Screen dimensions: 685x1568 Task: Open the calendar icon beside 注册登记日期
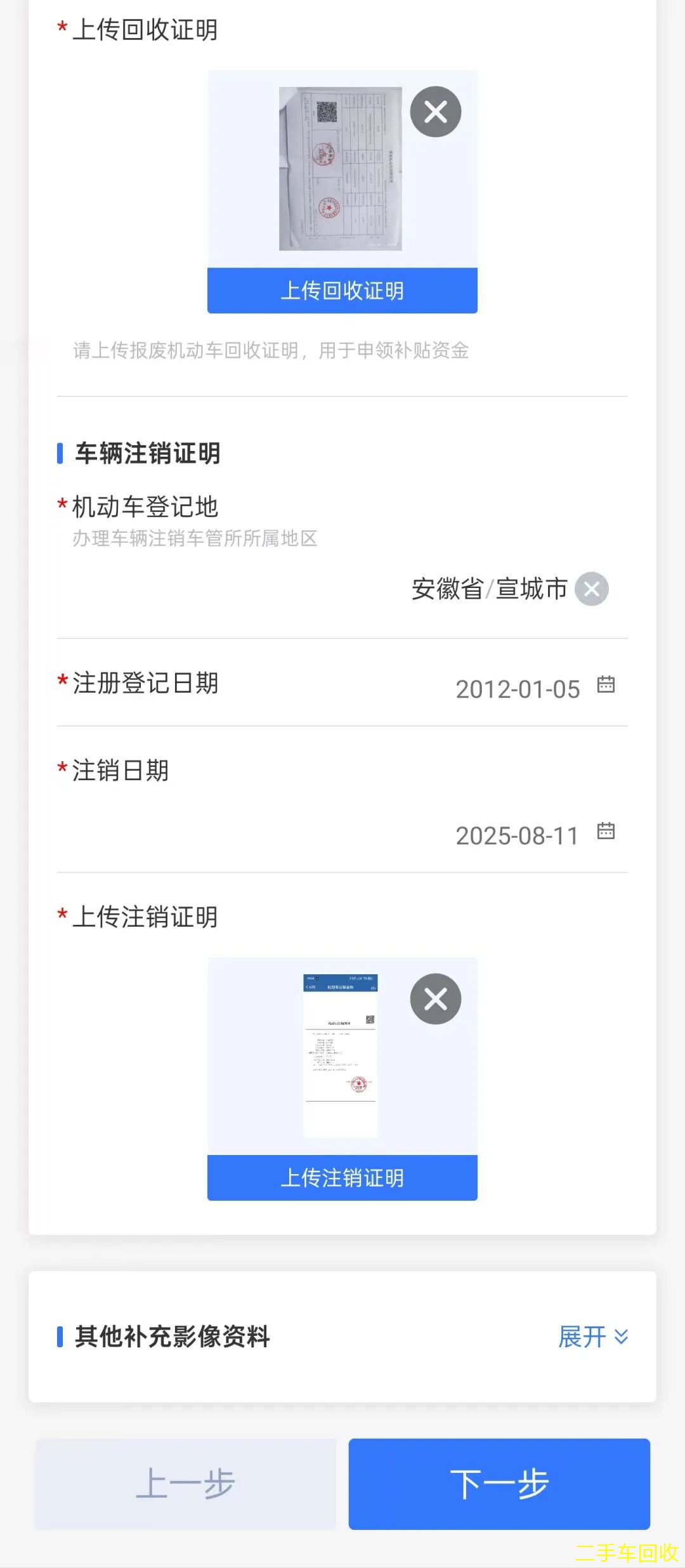coord(607,685)
